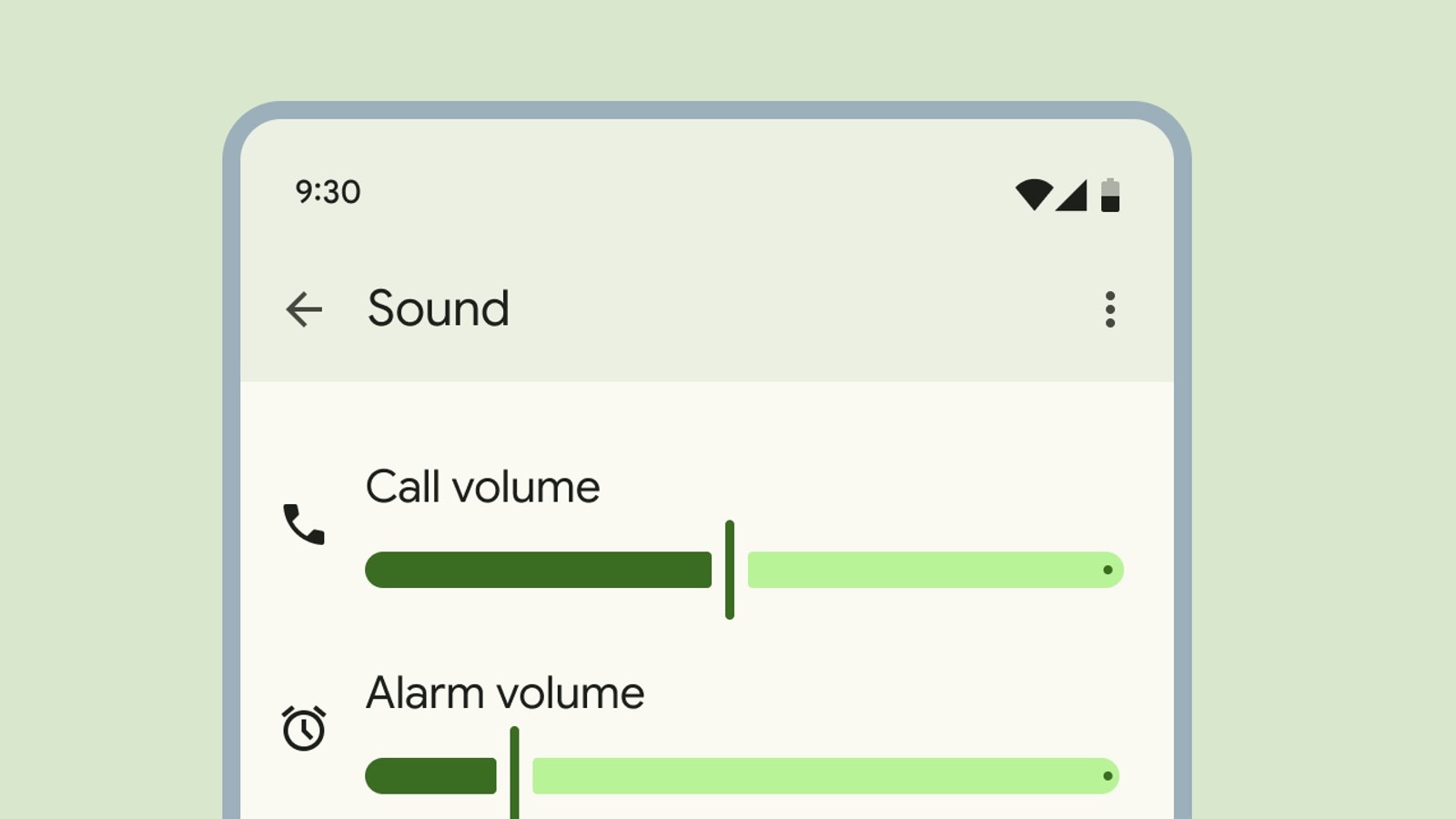Tap the Call volume slider track
The height and width of the screenshot is (819, 1456).
pyautogui.click(x=928, y=570)
